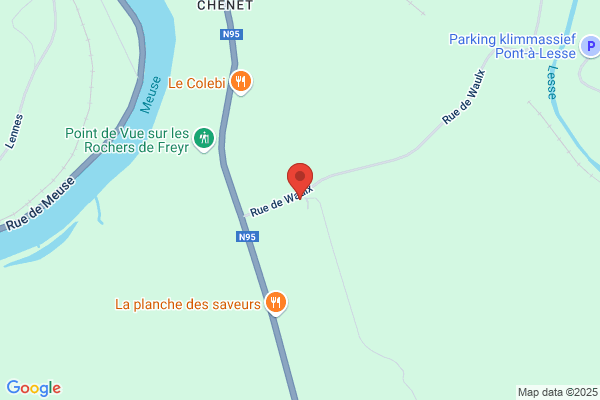
Task: Select La planche des saveurs restaurant marker
Action: click(x=277, y=303)
